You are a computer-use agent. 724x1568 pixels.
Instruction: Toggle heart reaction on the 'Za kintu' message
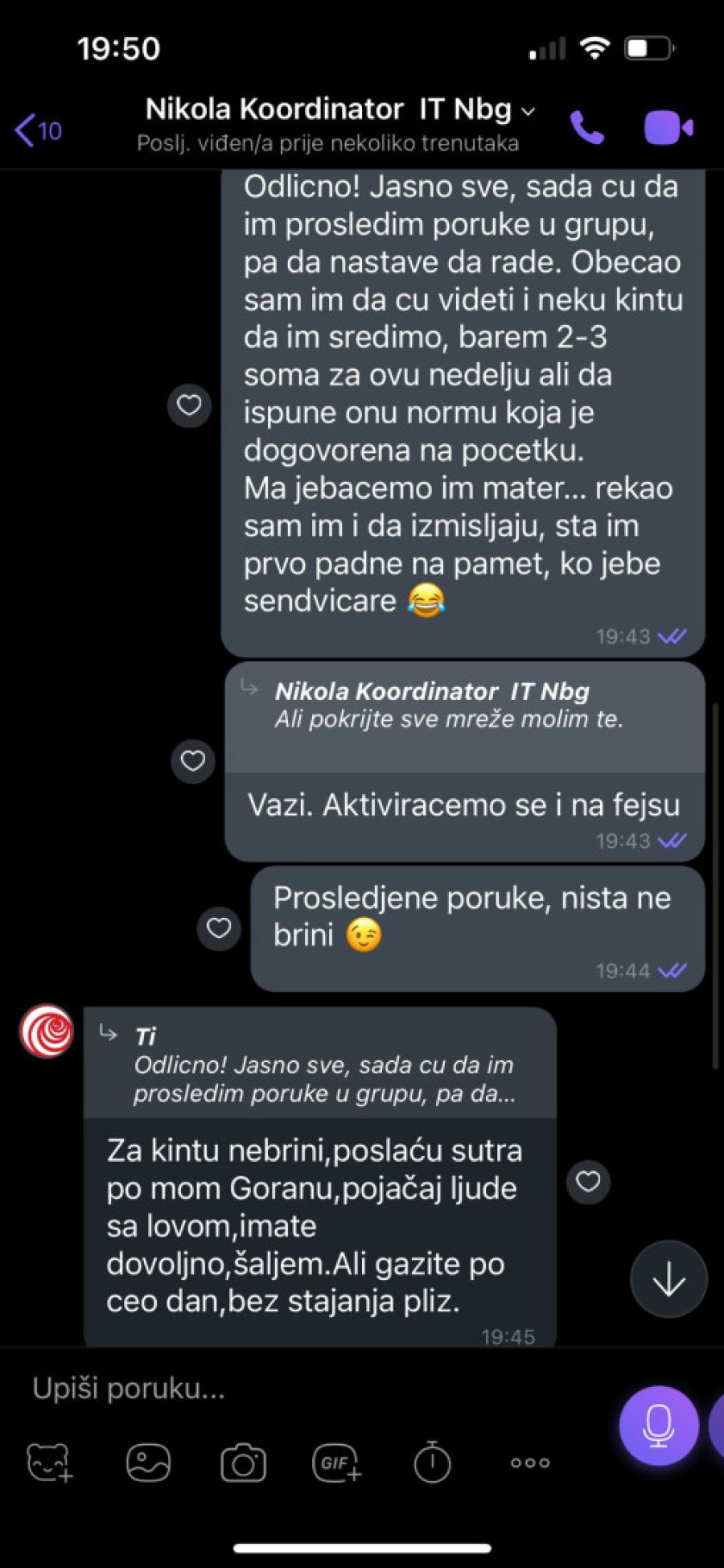588,1183
